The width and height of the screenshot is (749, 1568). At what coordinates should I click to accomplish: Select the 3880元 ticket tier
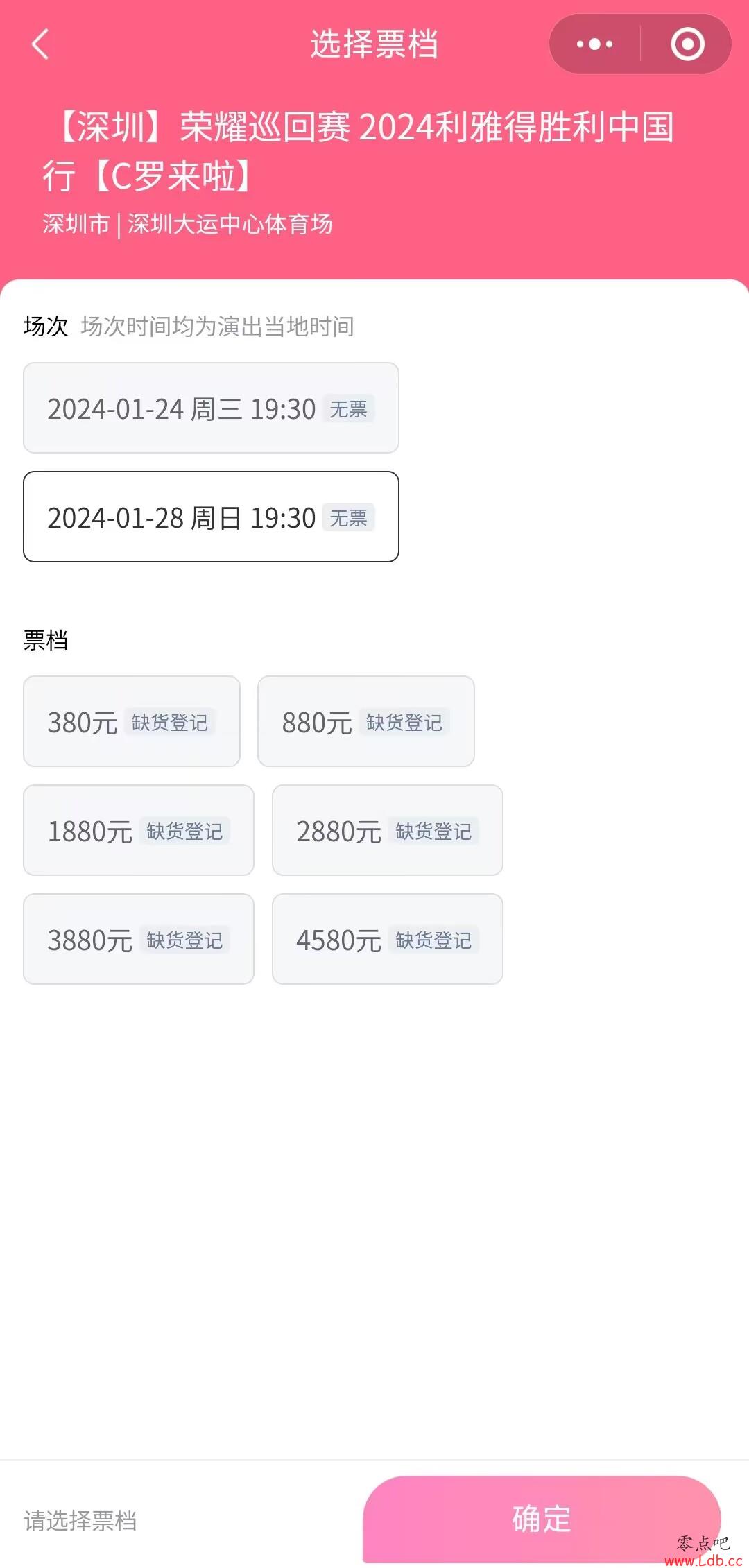139,939
